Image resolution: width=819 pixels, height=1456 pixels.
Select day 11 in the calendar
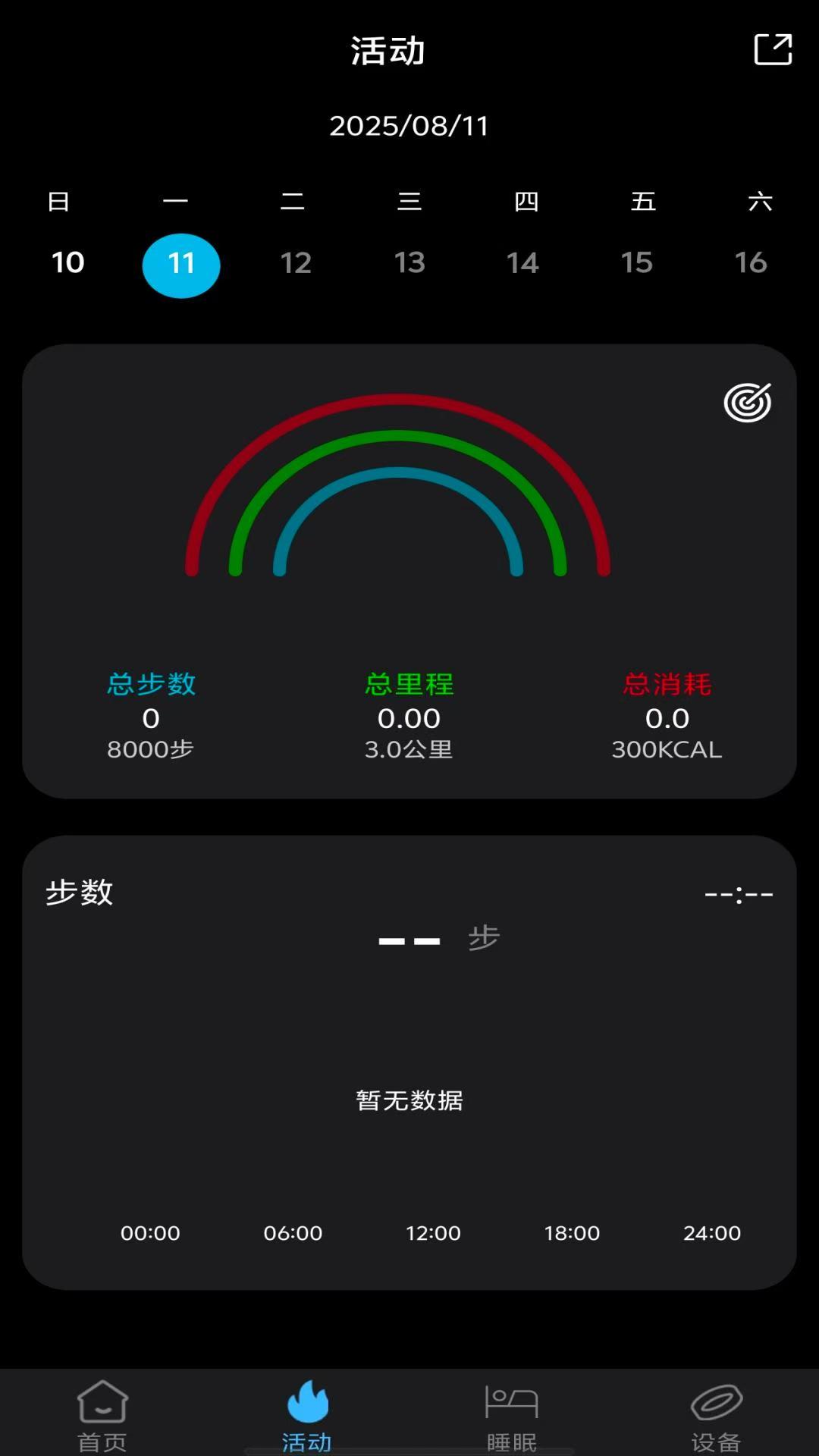tap(181, 264)
